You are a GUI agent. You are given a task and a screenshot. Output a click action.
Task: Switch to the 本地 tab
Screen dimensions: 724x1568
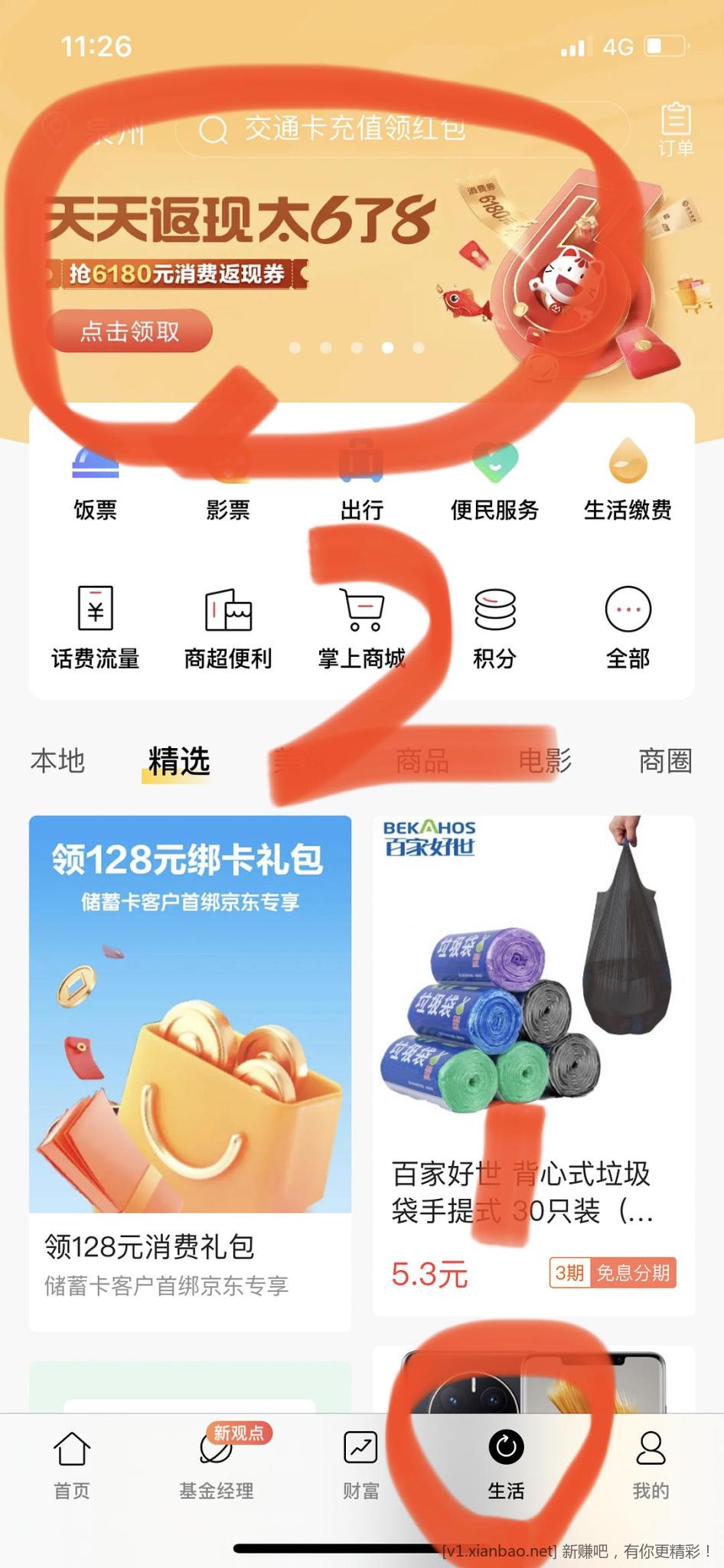click(57, 761)
